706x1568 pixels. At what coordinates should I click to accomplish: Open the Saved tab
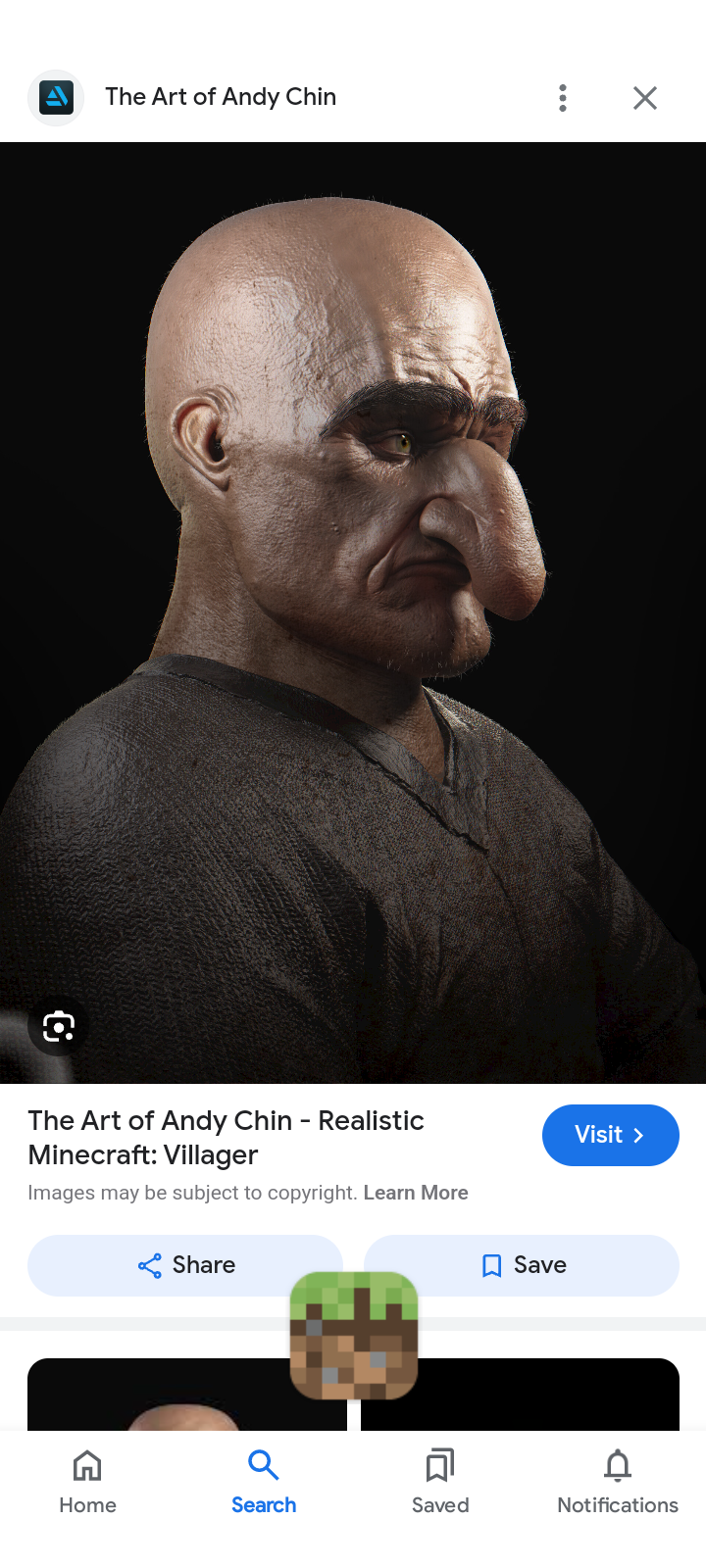pos(440,1482)
